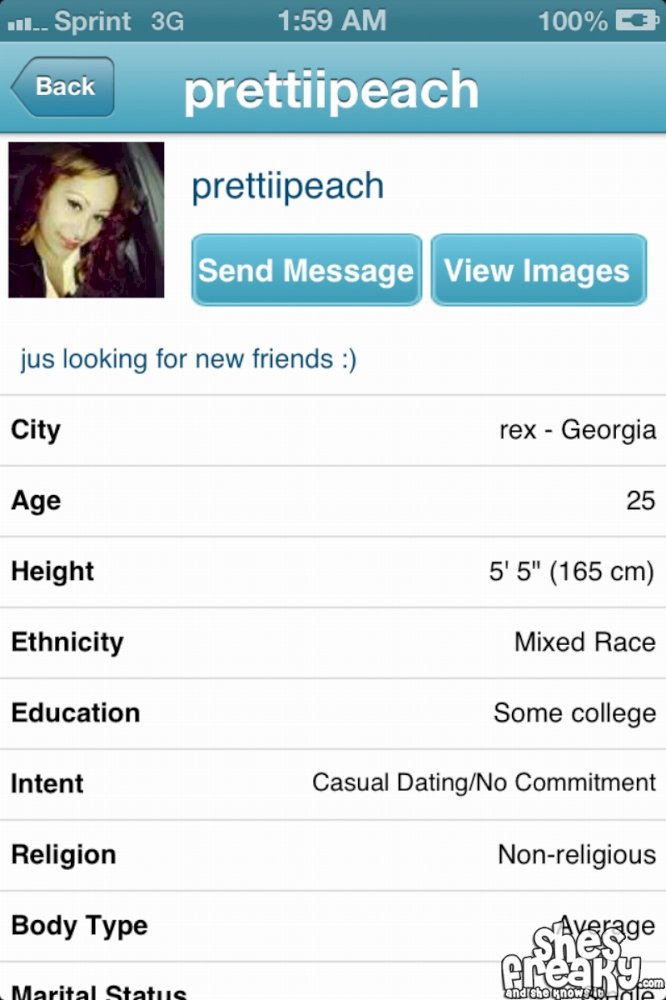Screen dimensions: 666x1000
Task: Enlarge prettiipeach's profile photo
Action: (x=86, y=220)
